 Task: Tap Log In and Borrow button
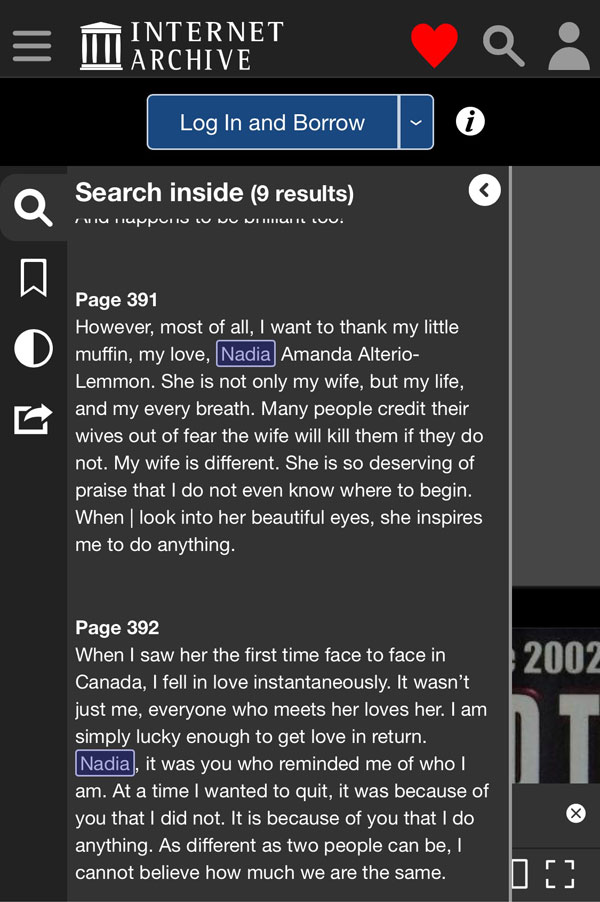coord(272,122)
